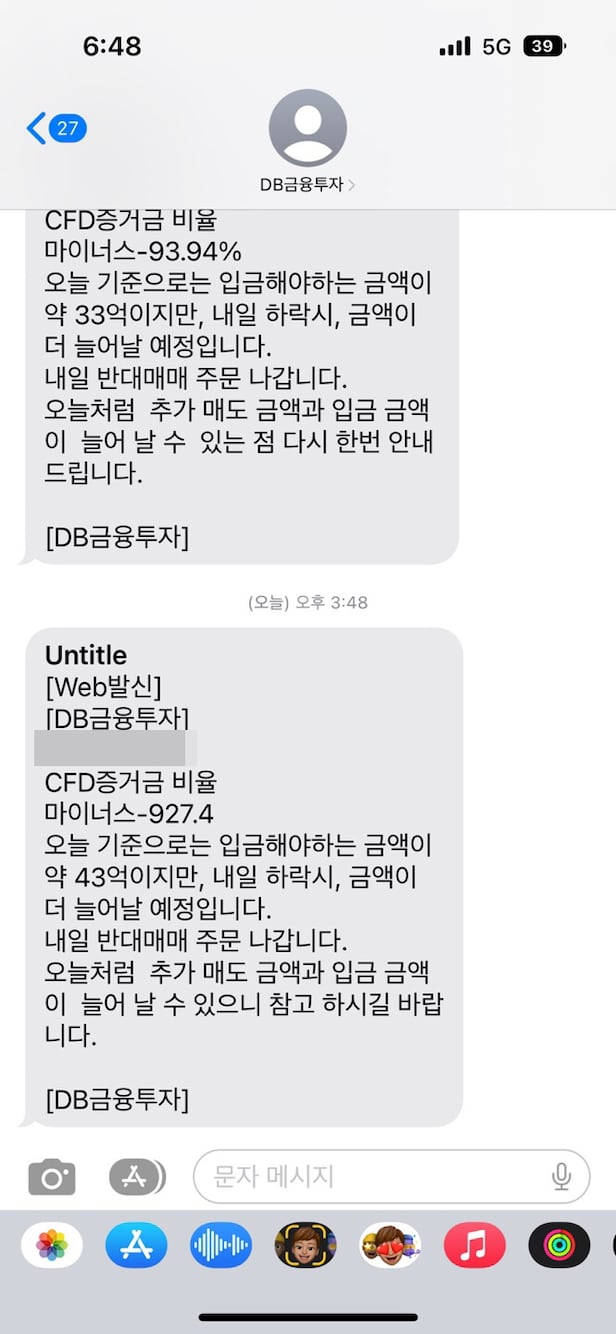This screenshot has height=1334, width=616.
Task: Start dictation with the microphone icon
Action: point(561,1176)
